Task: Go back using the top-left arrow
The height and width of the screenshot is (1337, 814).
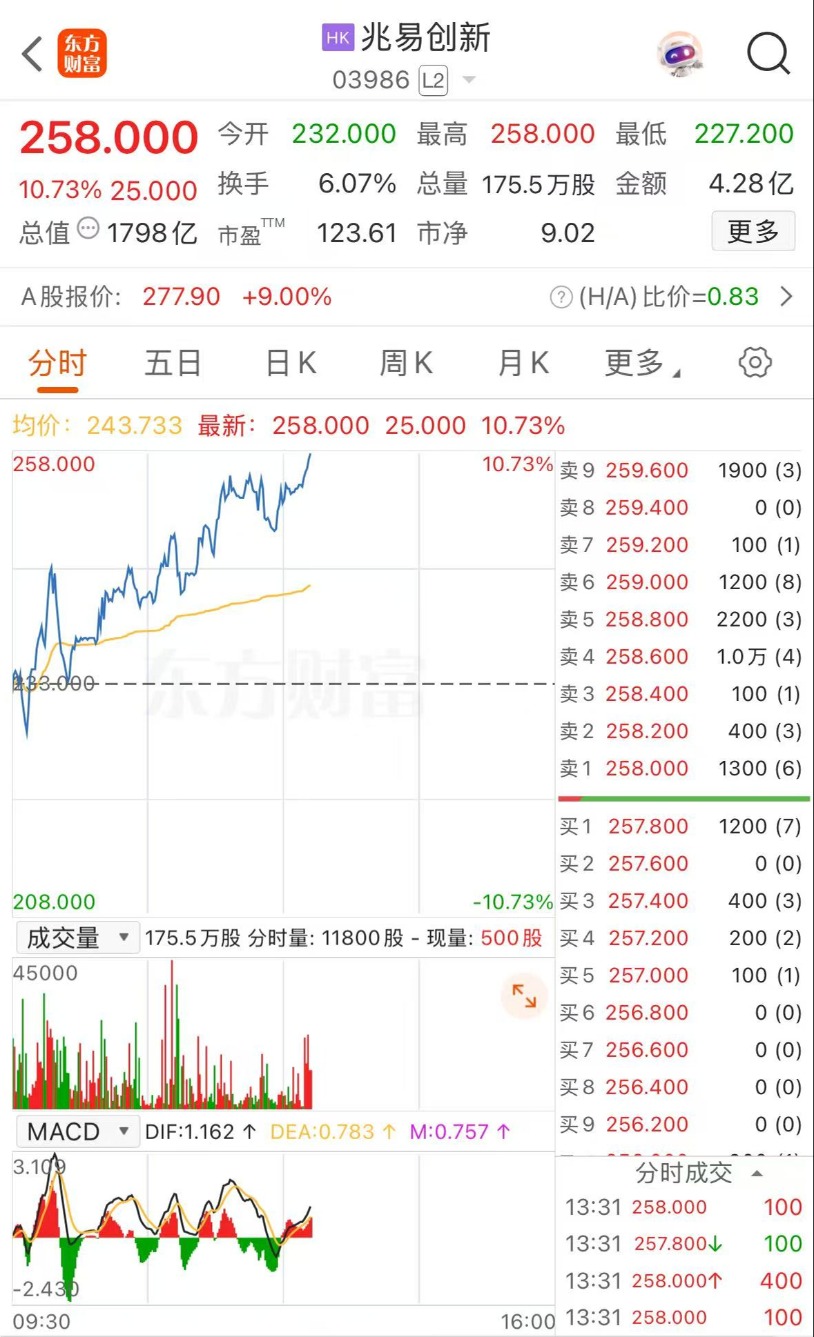Action: click(32, 54)
